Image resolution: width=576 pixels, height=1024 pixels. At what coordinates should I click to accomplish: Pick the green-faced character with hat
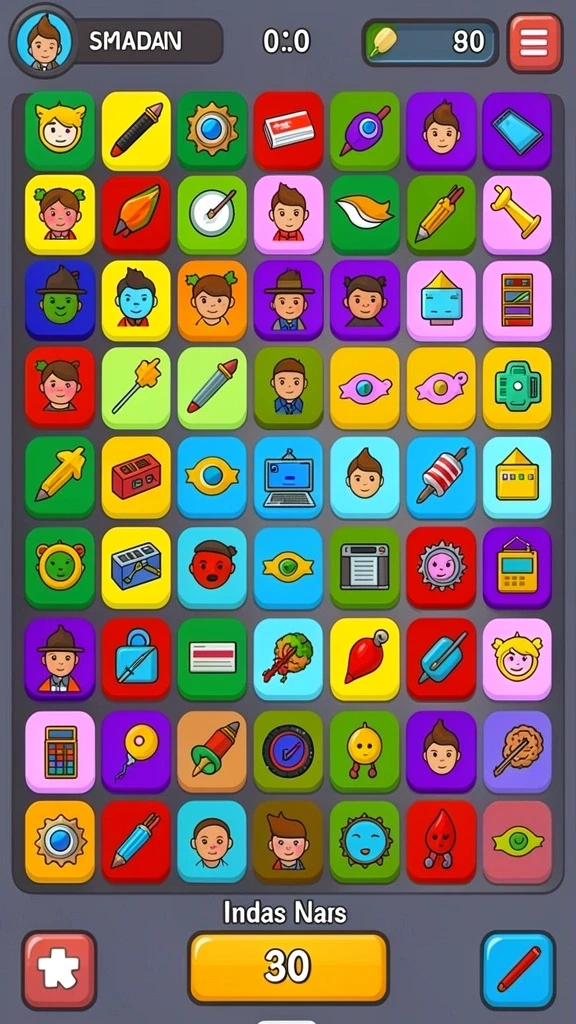click(x=60, y=300)
